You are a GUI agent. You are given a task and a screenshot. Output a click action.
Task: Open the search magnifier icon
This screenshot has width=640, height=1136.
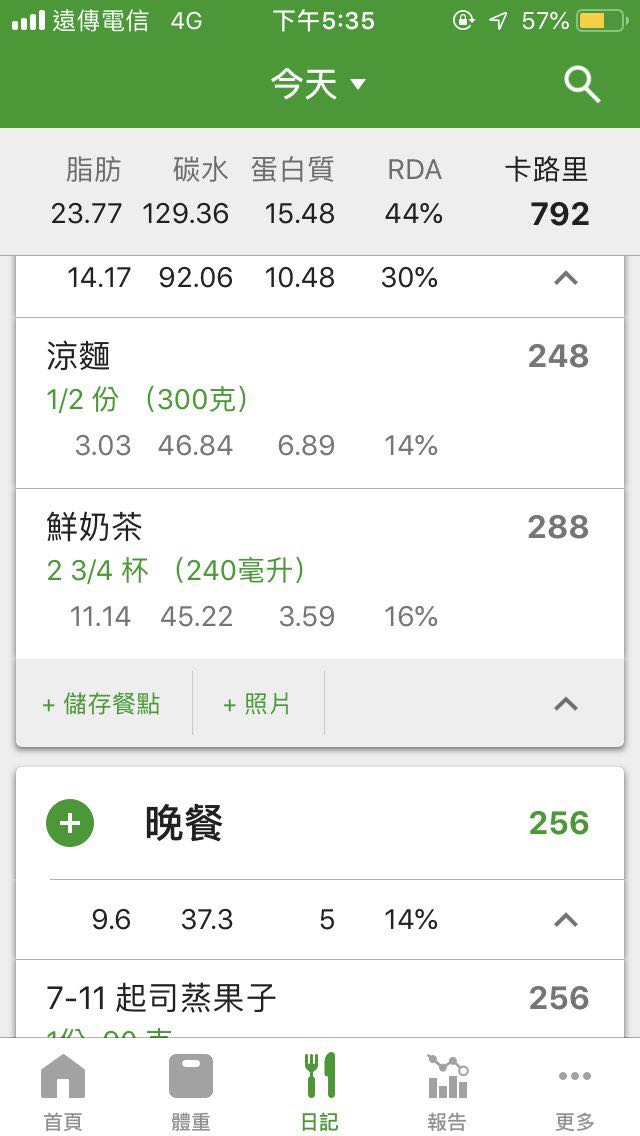point(582,85)
